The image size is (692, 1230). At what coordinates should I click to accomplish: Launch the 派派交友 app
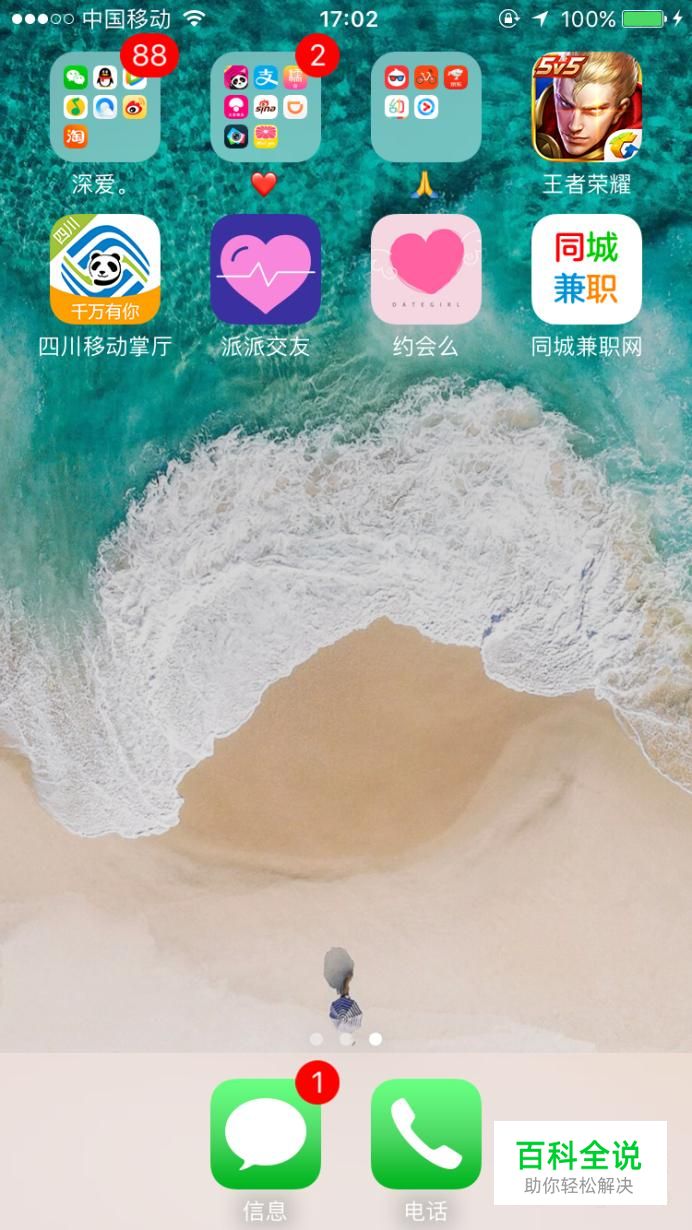(265, 269)
